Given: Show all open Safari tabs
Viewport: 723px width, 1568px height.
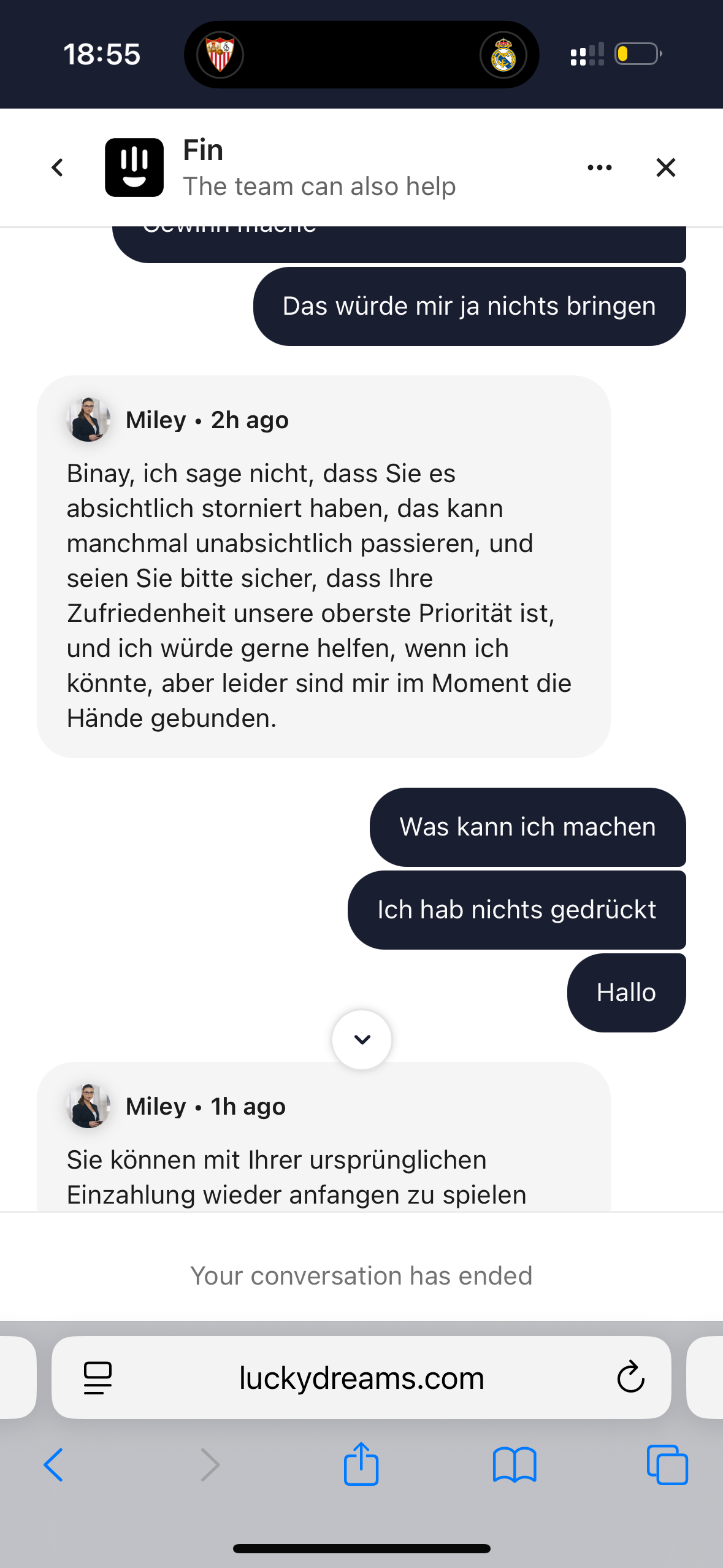Looking at the screenshot, I should point(667,1465).
